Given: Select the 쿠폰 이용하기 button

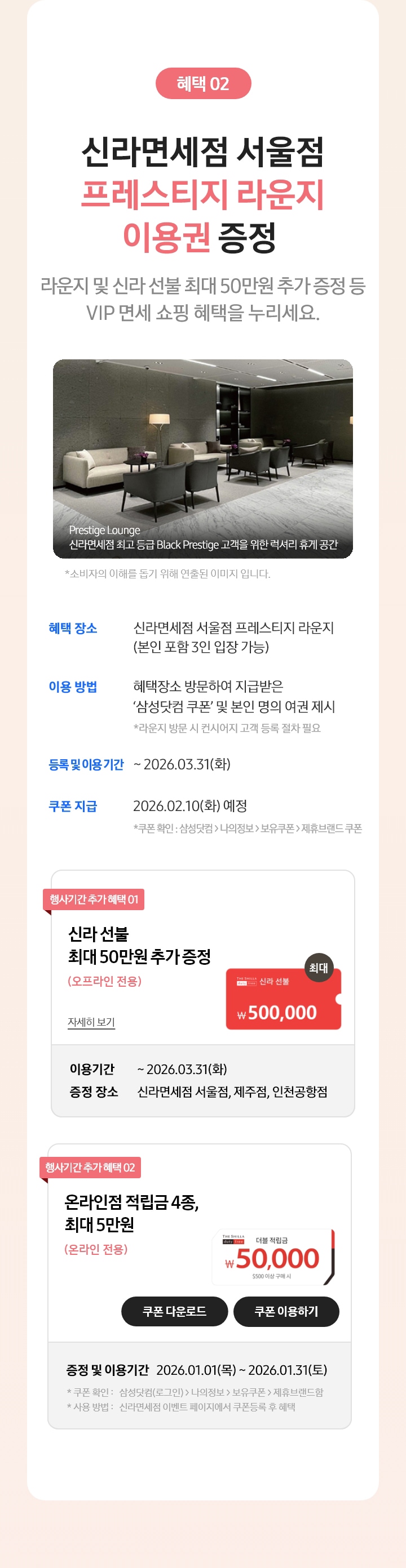Looking at the screenshot, I should (x=286, y=1311).
